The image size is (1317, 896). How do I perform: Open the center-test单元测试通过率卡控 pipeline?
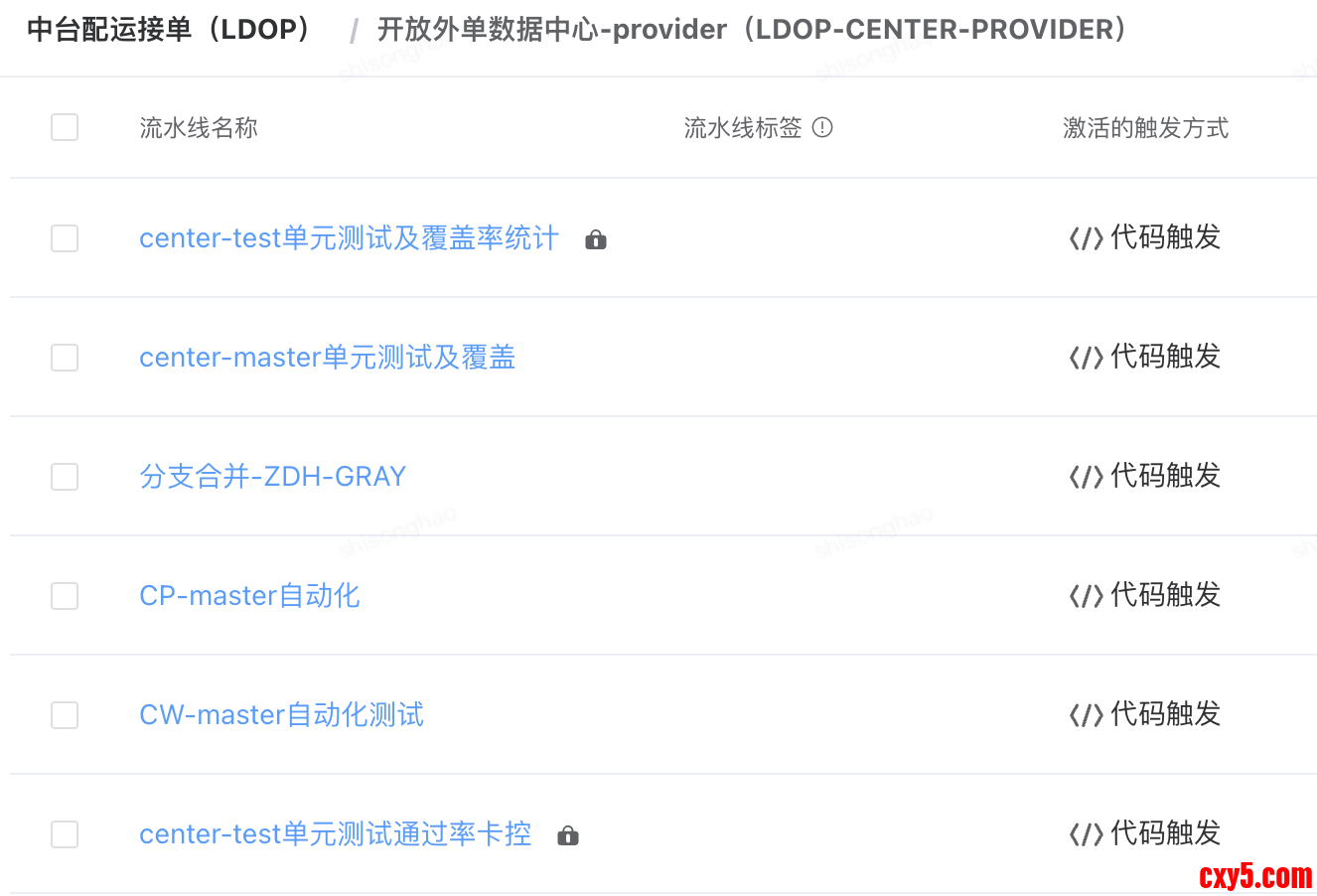(x=335, y=834)
